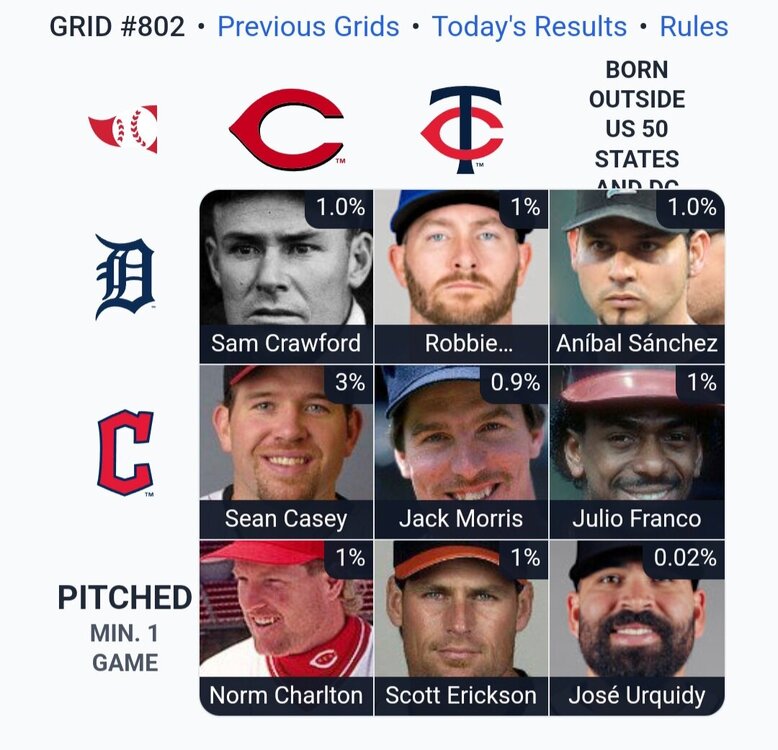View Today's Results
Image resolution: width=778 pixels, height=750 pixels.
[529, 27]
